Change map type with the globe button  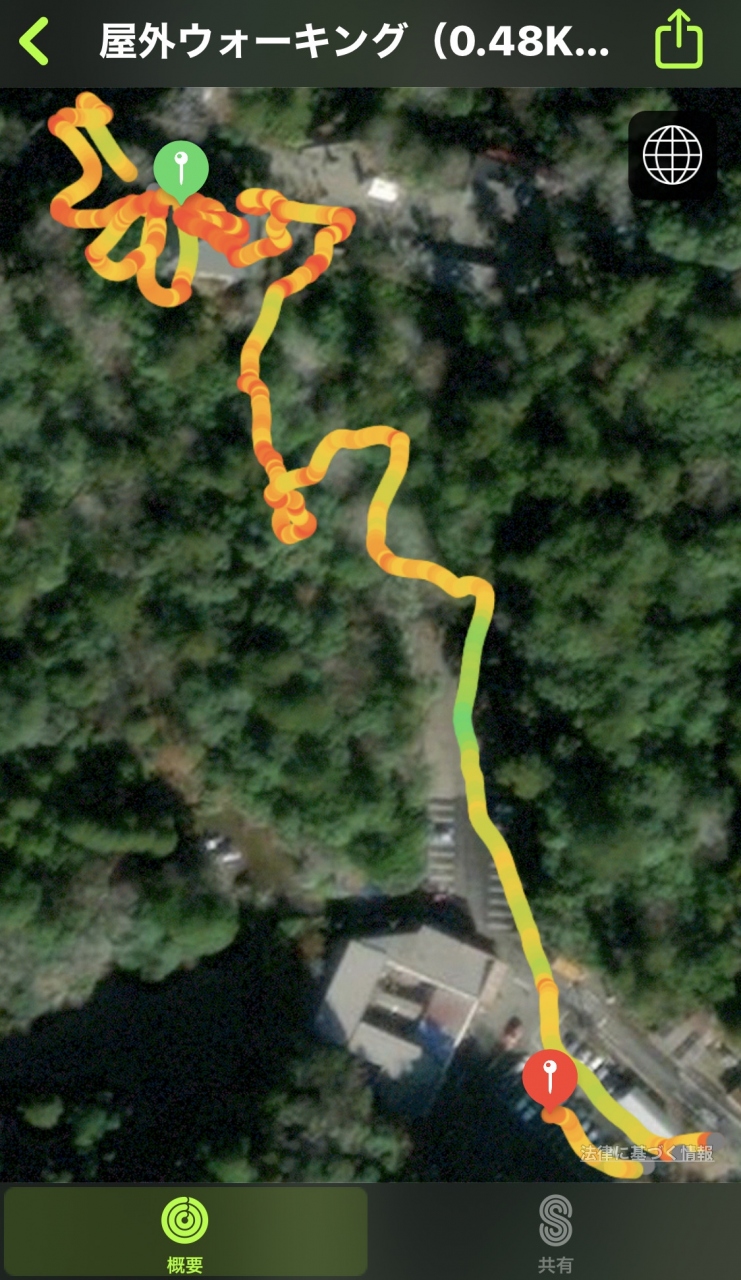point(672,155)
